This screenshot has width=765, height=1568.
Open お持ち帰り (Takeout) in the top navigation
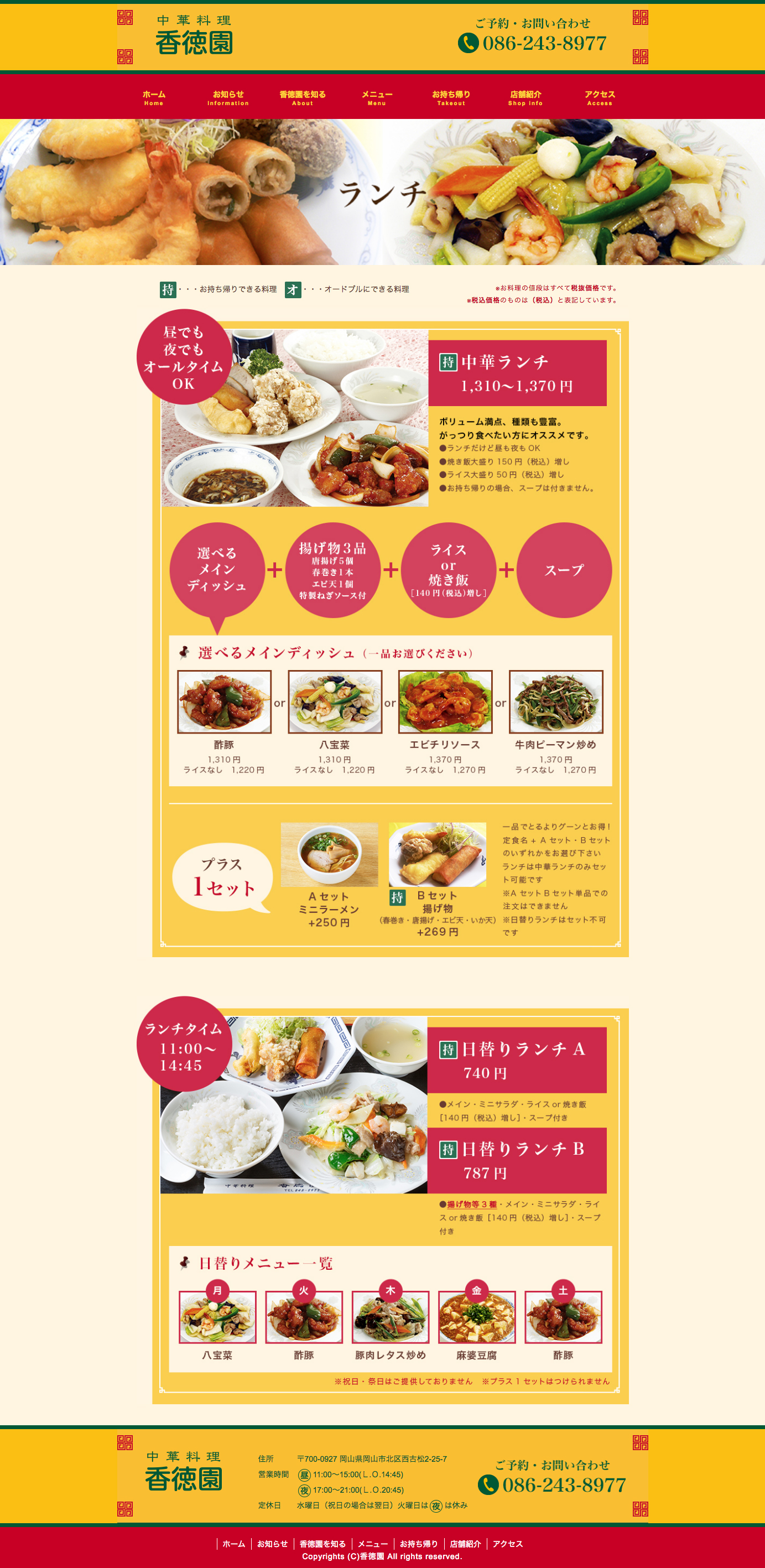tap(451, 97)
